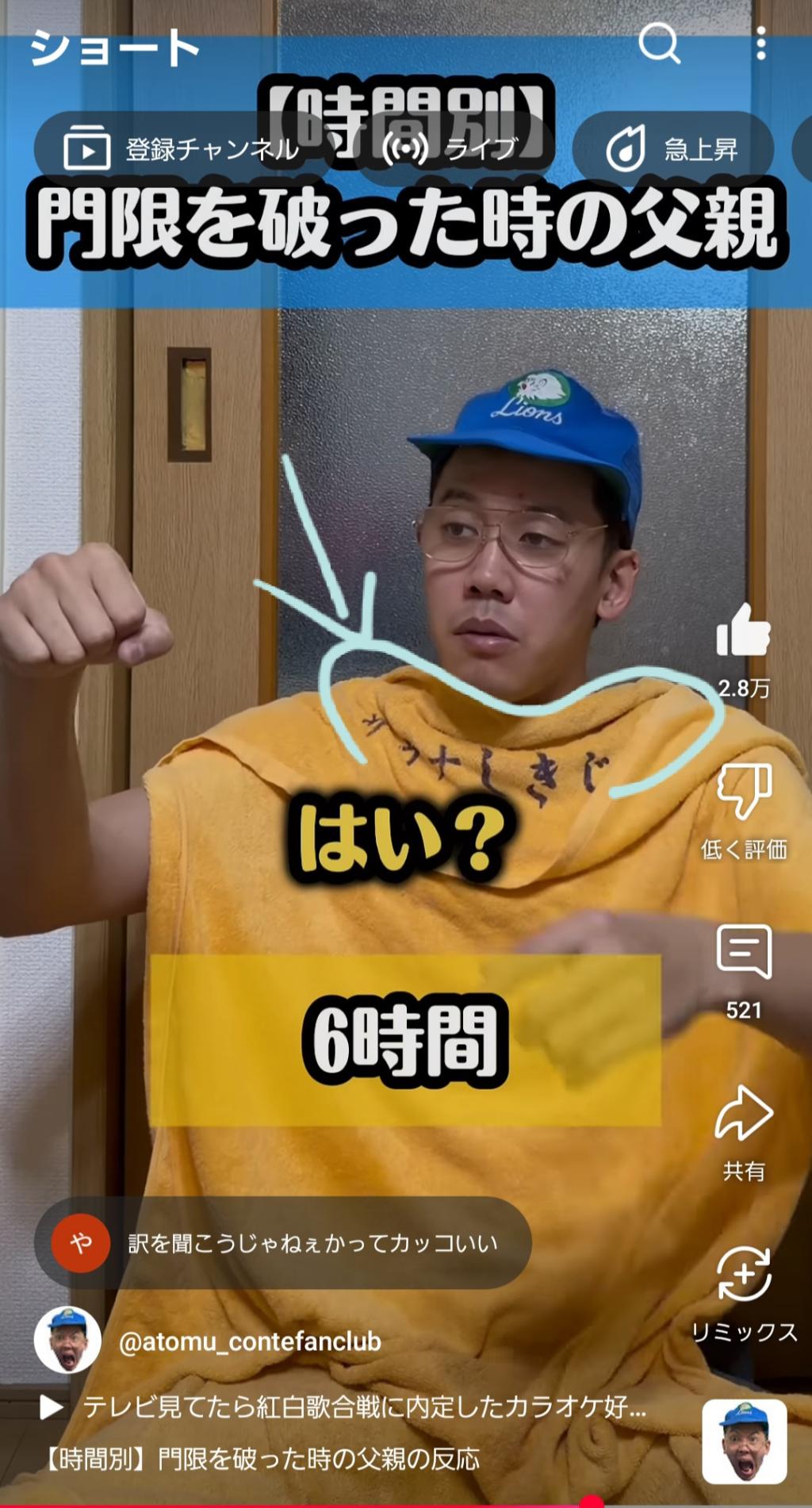Open the comments with 521 replies
The width and height of the screenshot is (812, 1508).
(x=743, y=952)
